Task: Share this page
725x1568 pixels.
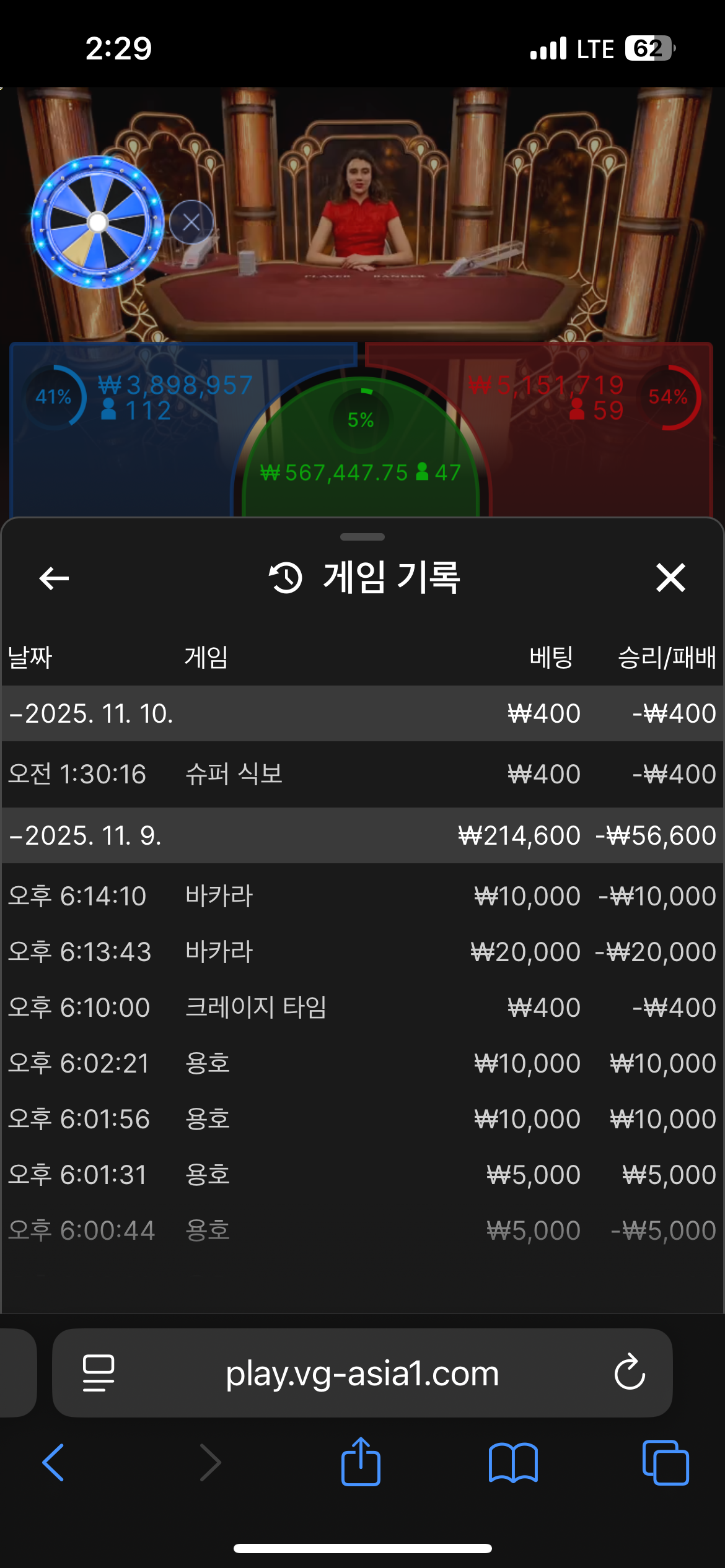Action: pos(361,1461)
